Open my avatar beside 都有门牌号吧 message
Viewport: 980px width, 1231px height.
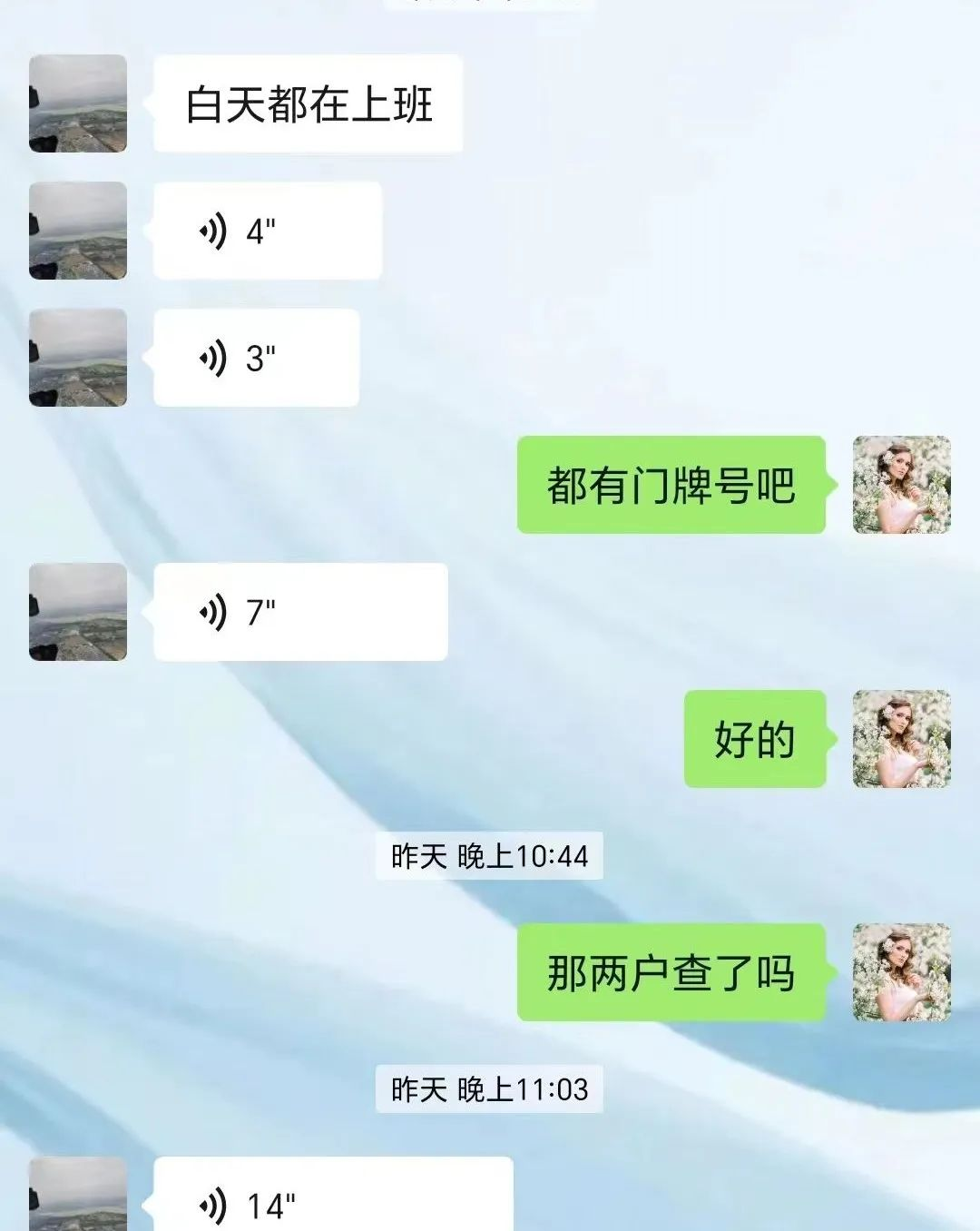(x=901, y=485)
